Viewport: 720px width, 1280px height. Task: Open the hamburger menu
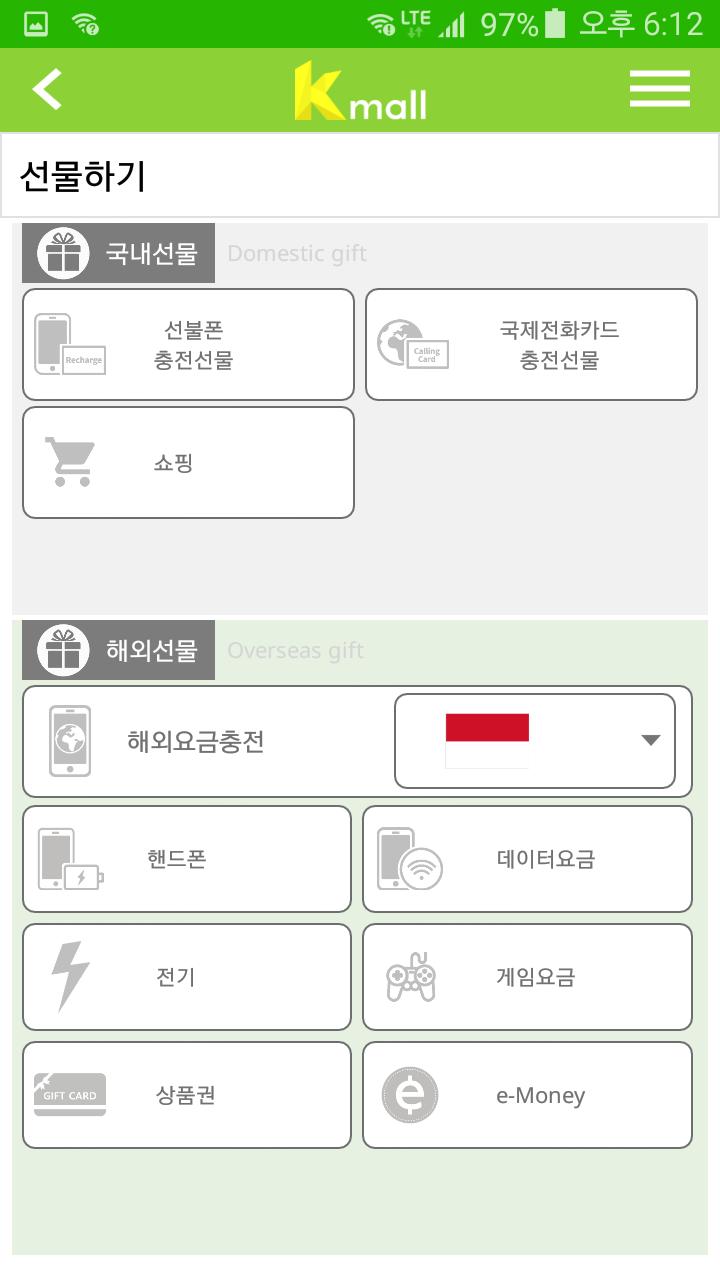(660, 89)
